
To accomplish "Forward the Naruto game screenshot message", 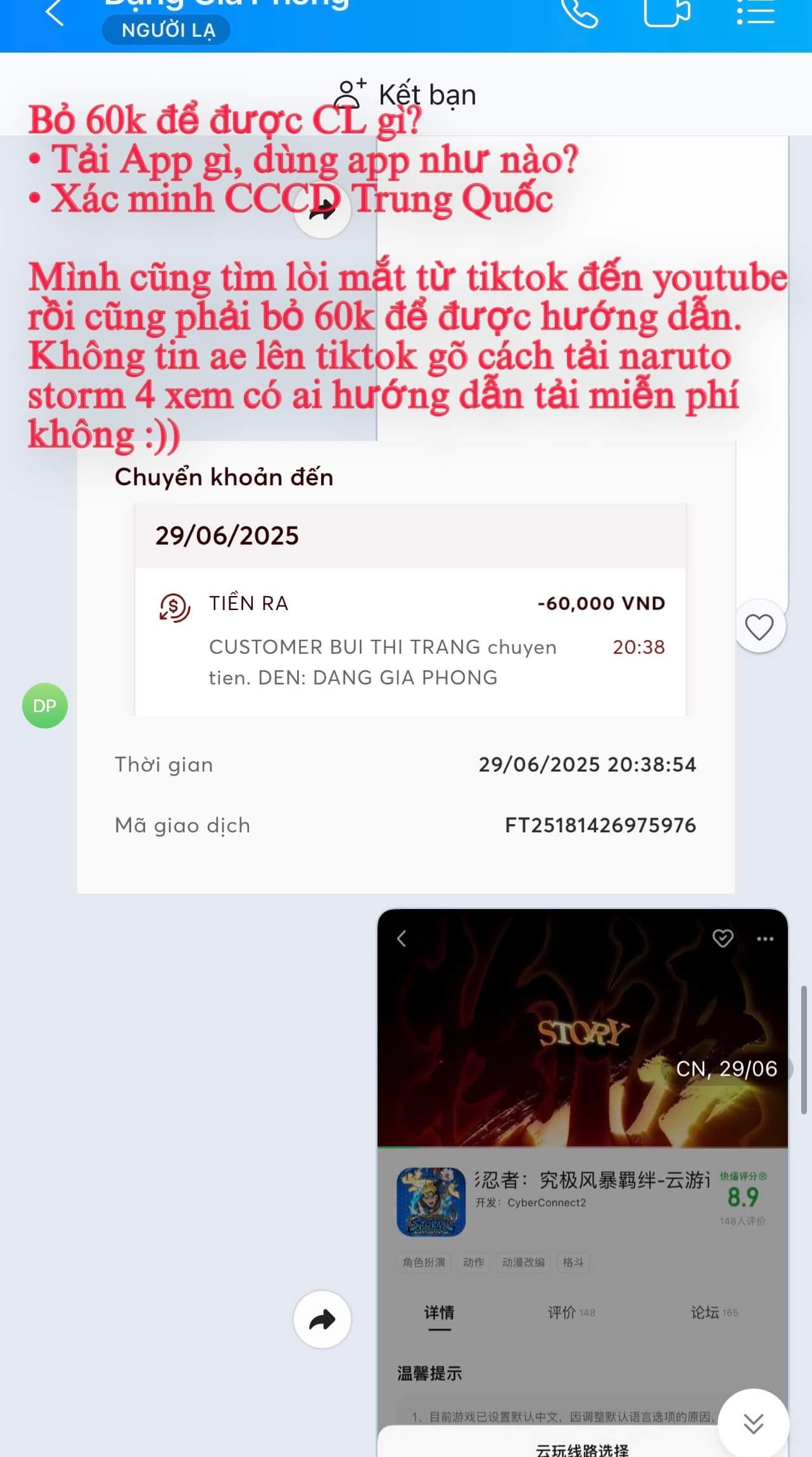I will [x=322, y=1320].
